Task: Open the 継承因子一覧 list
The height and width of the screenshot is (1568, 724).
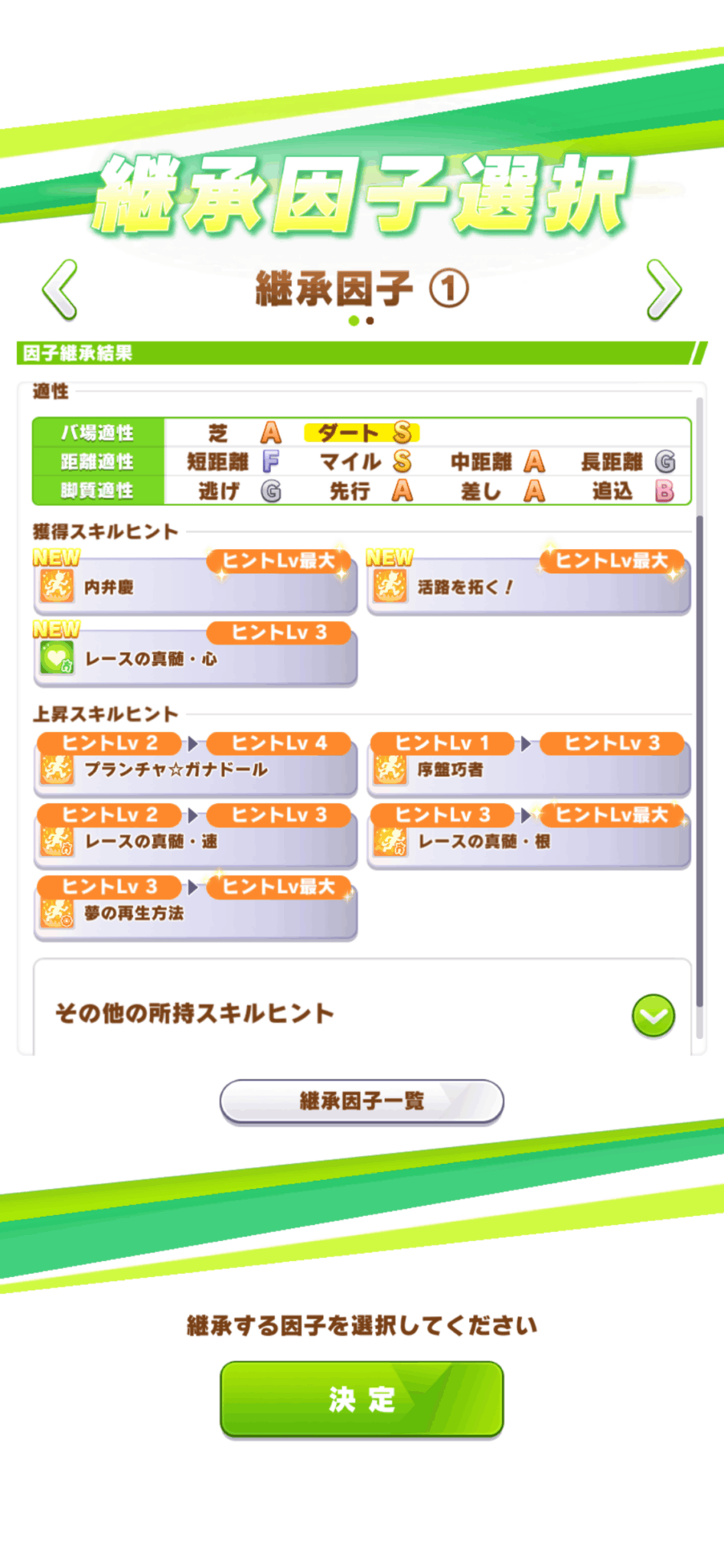Action: [361, 1101]
